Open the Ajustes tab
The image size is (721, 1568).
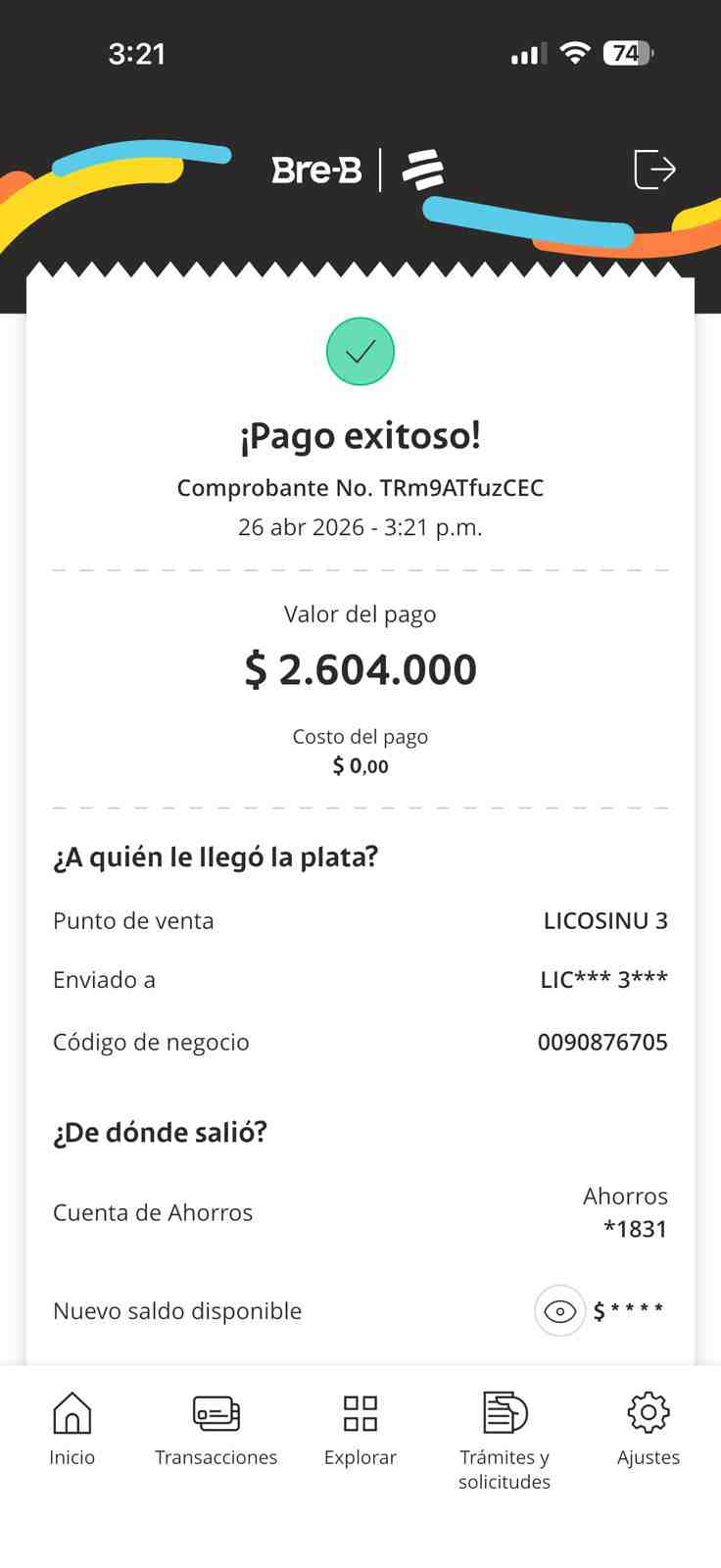[649, 1430]
